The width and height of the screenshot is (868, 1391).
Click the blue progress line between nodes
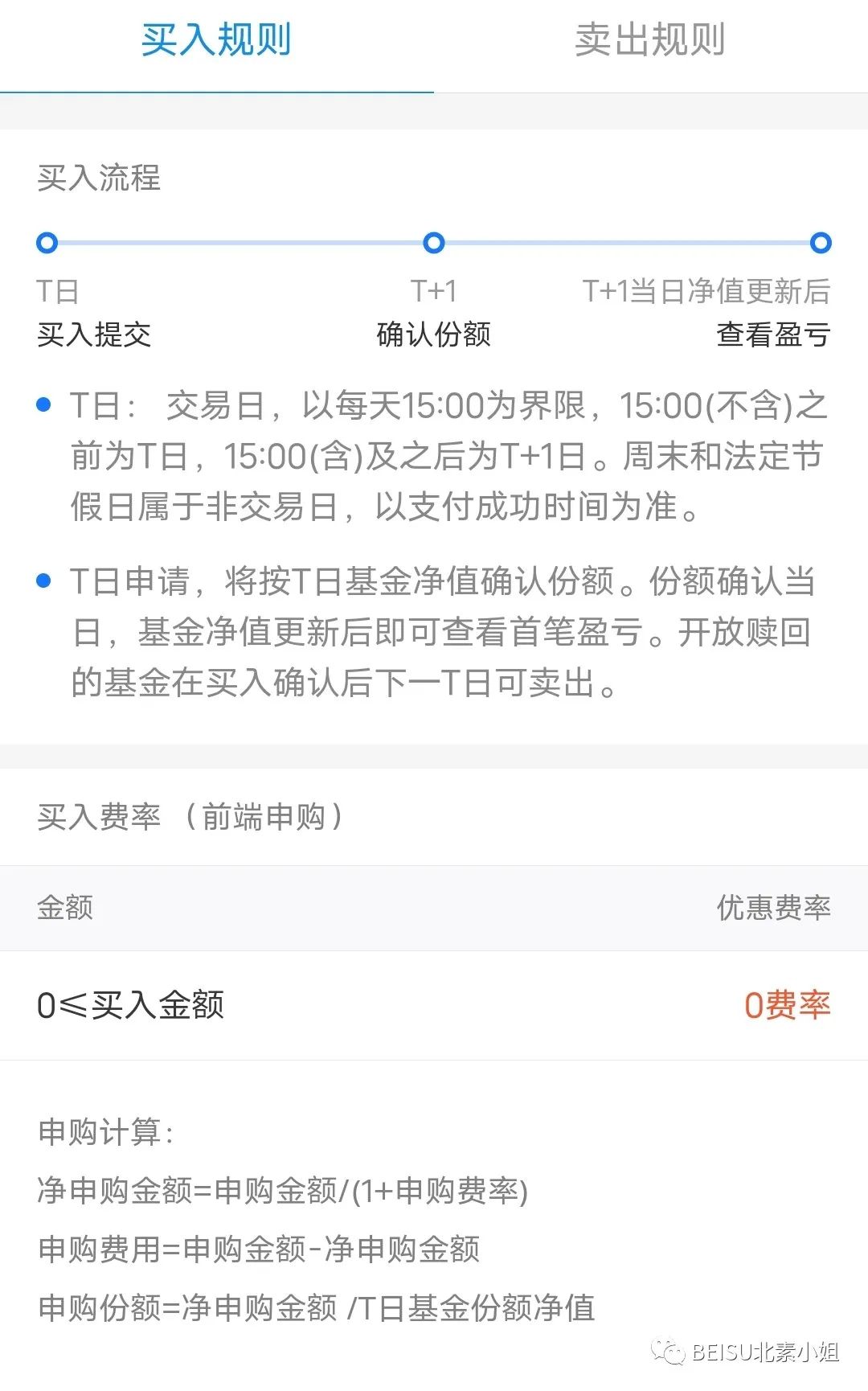click(241, 242)
